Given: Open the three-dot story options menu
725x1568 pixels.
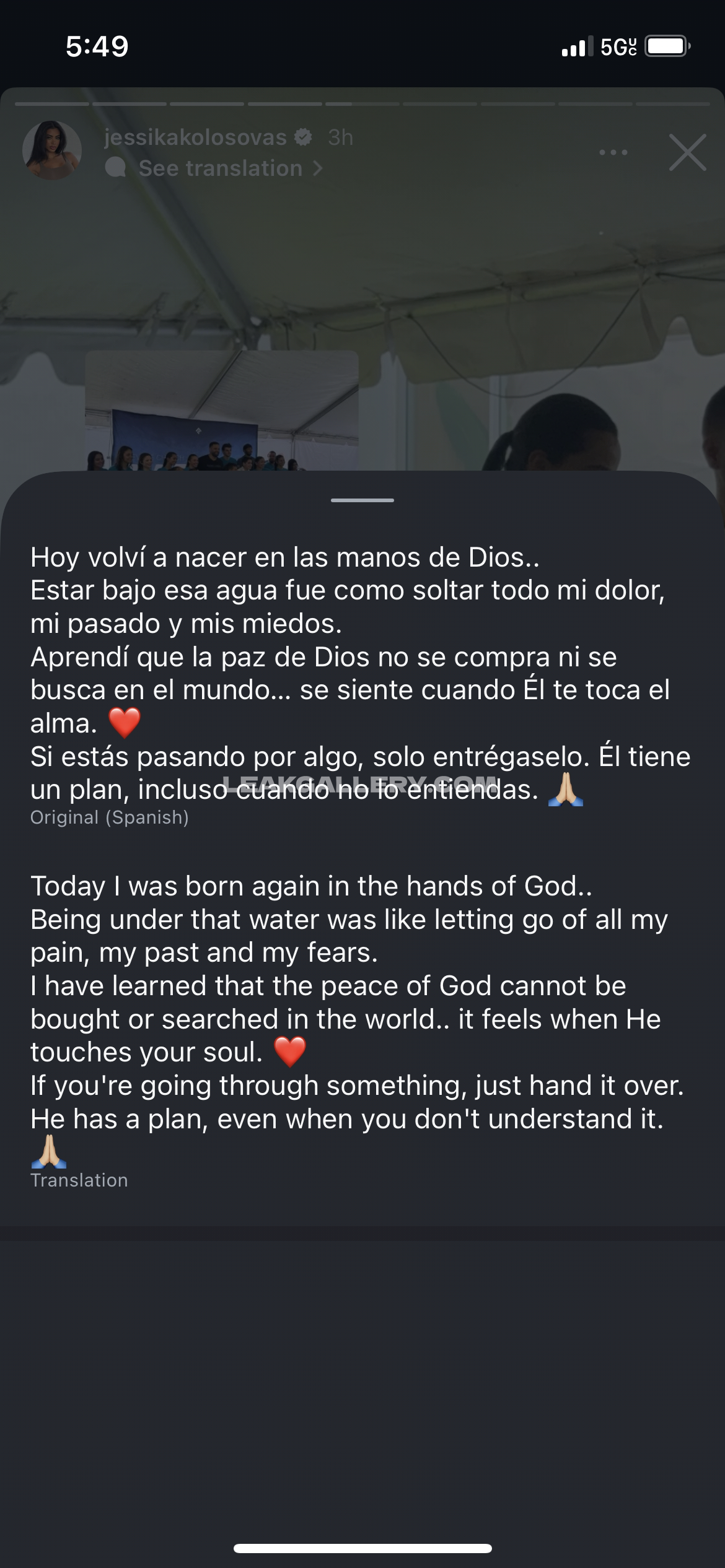Looking at the screenshot, I should coord(613,152).
